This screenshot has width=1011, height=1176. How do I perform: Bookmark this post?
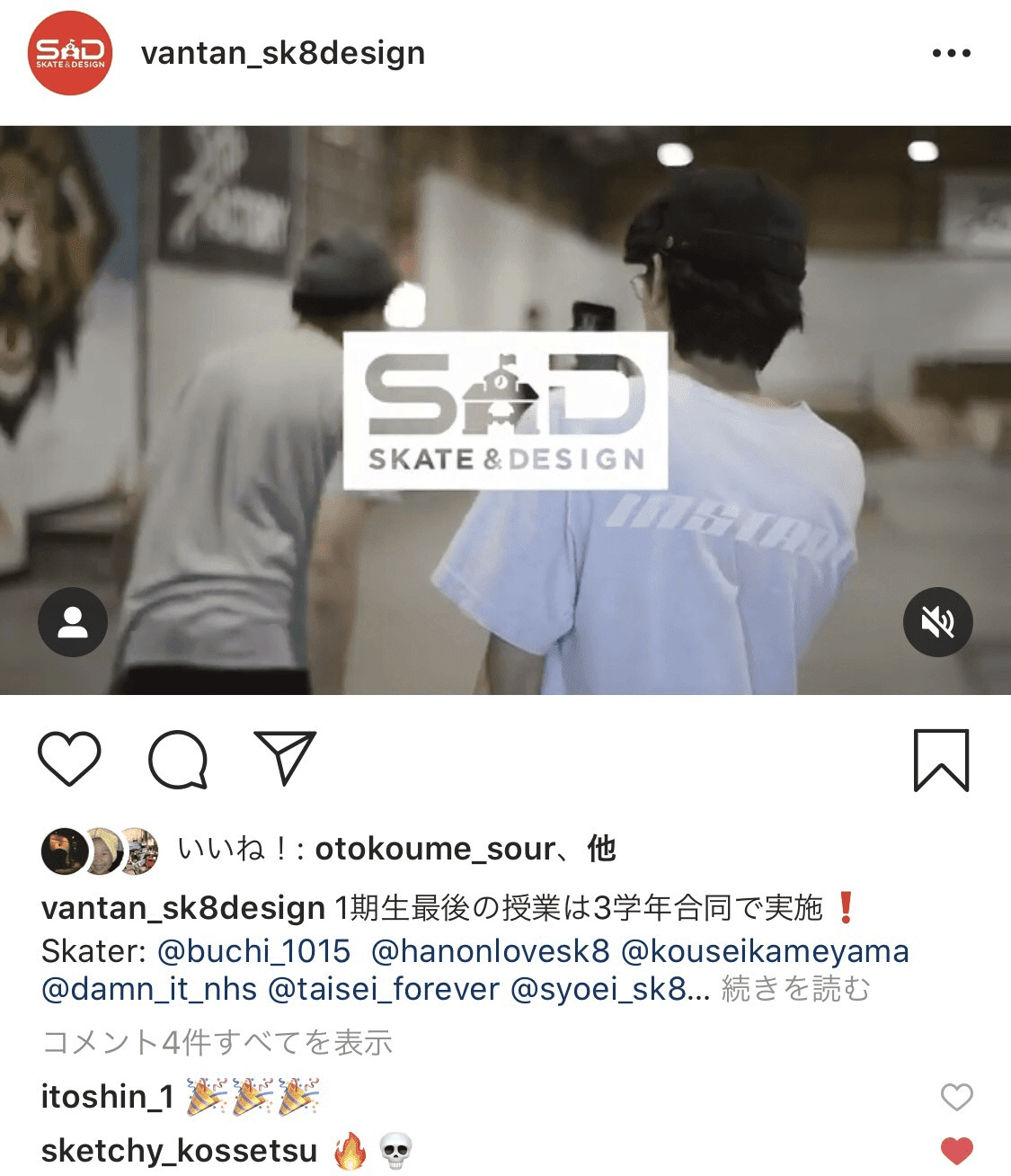941,761
